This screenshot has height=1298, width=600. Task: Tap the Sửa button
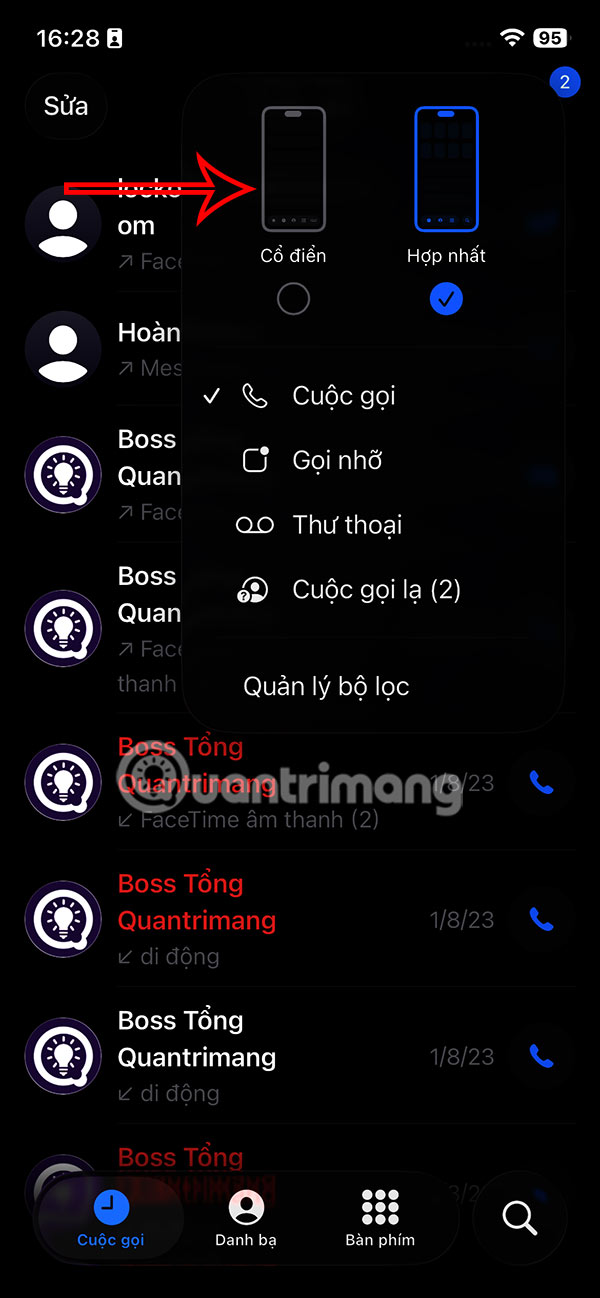point(66,106)
